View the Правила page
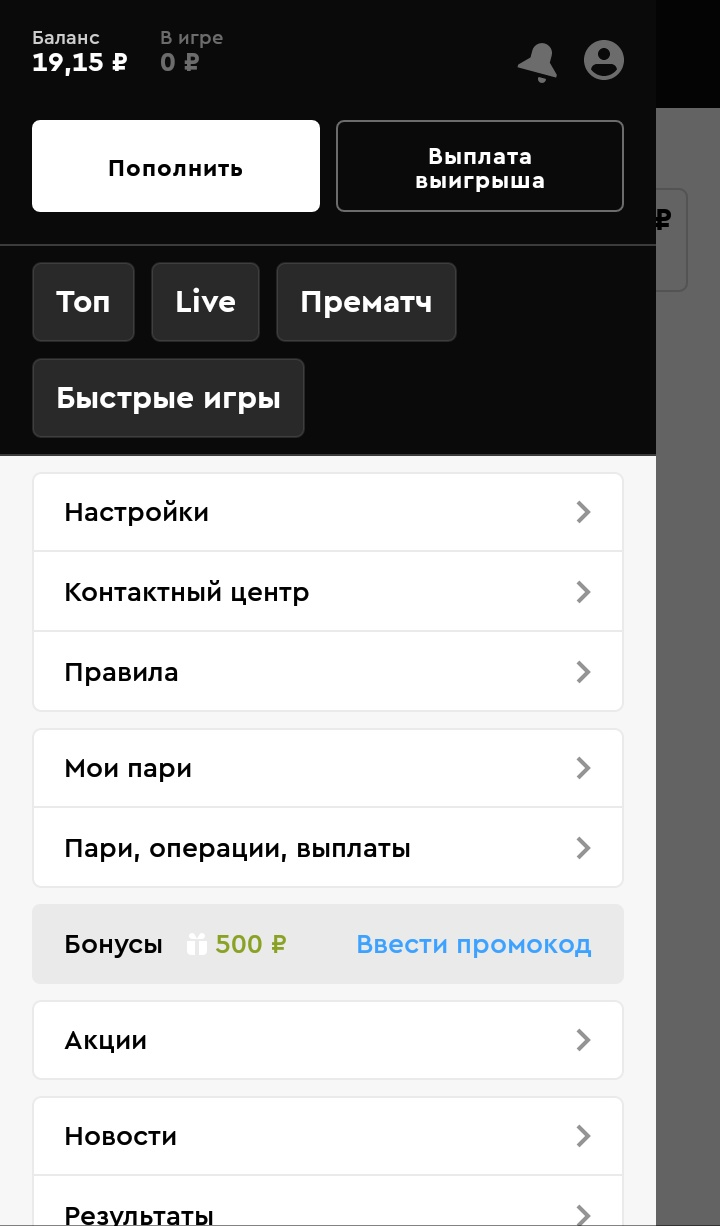720x1226 pixels. (x=328, y=672)
